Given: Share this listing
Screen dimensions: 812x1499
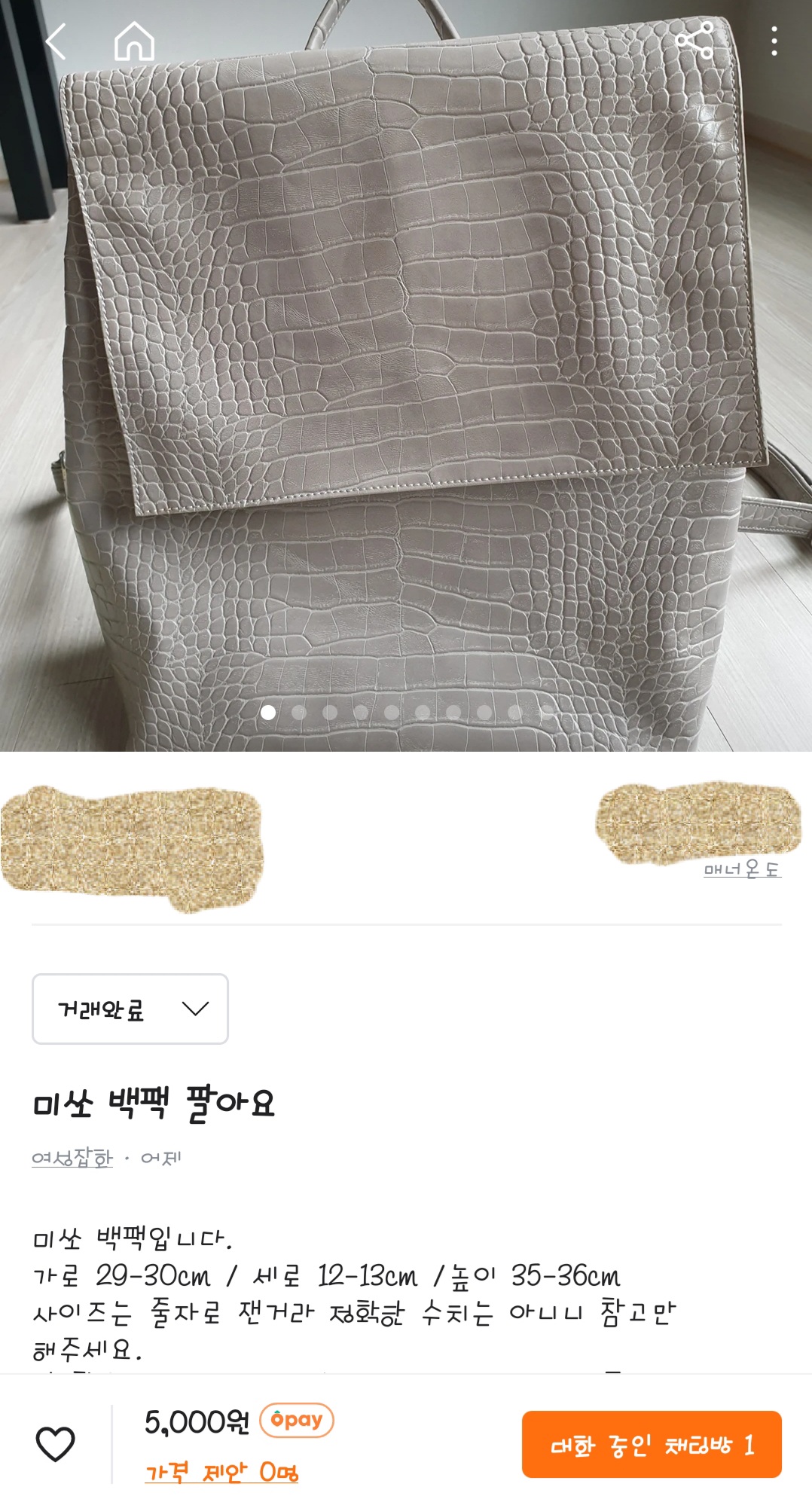Looking at the screenshot, I should click(694, 41).
